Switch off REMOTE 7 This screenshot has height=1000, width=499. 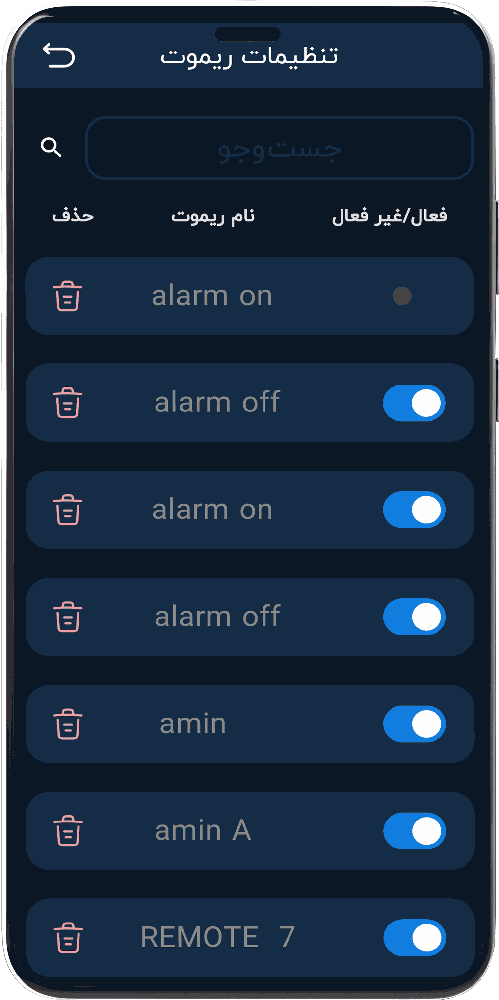(414, 938)
